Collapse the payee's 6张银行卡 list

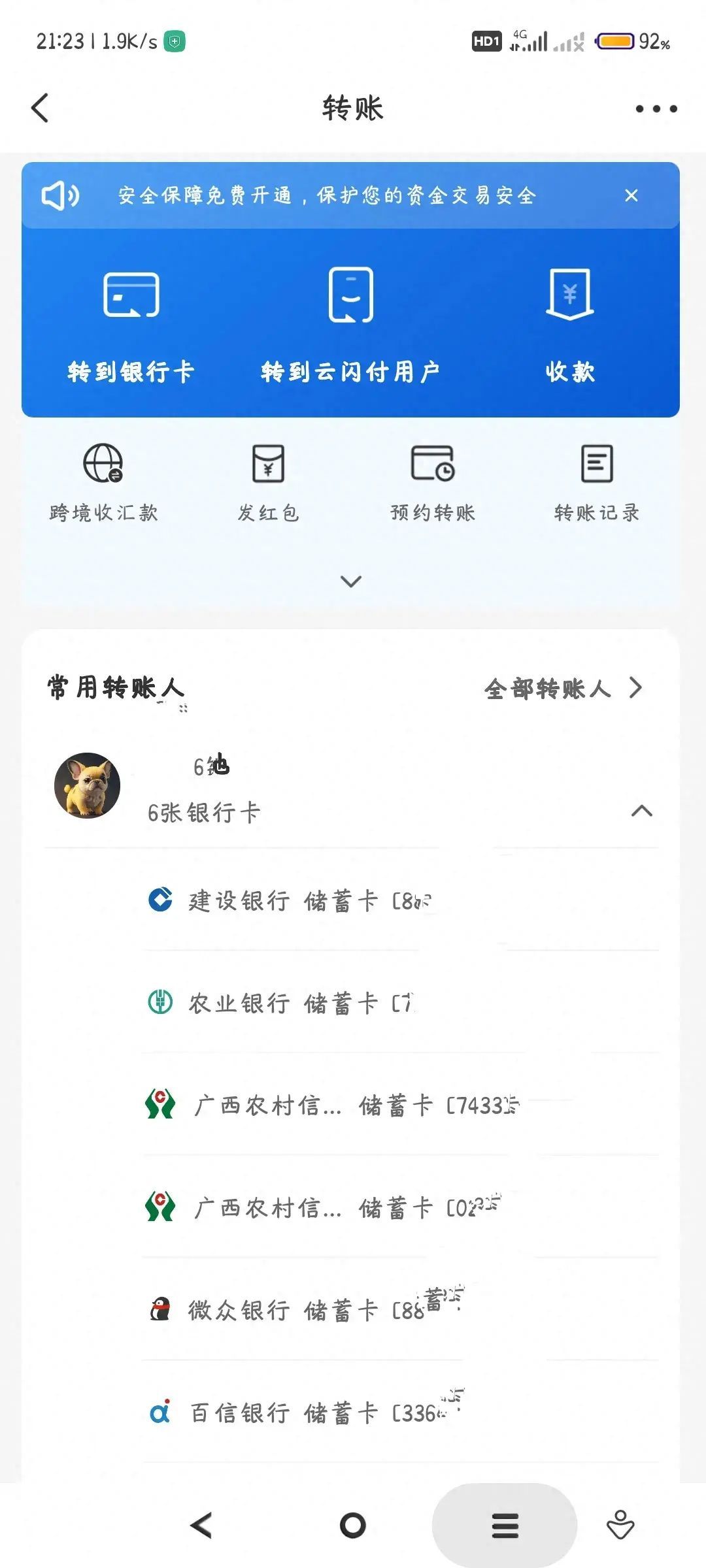(x=641, y=811)
